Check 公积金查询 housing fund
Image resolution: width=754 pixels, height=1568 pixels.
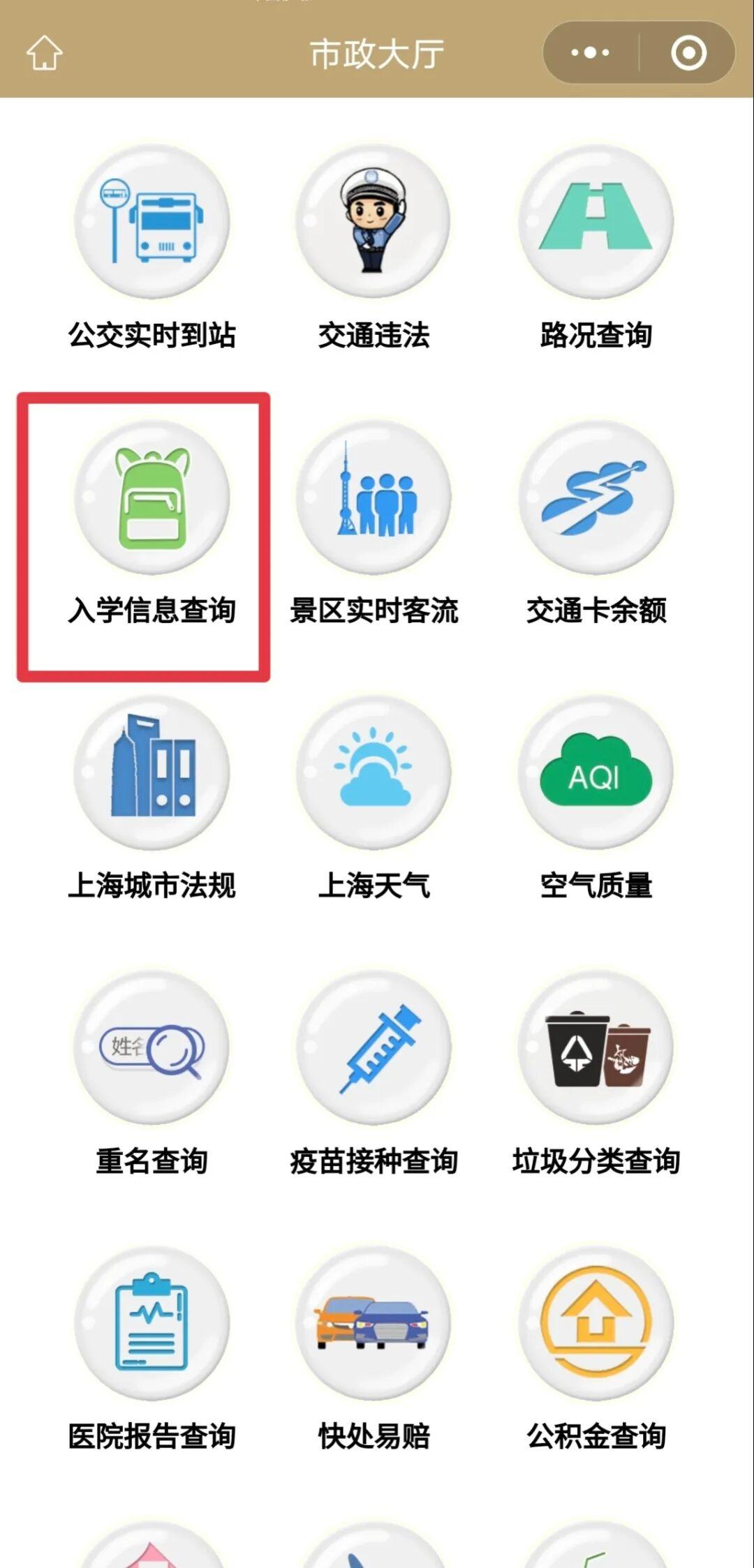click(596, 1324)
